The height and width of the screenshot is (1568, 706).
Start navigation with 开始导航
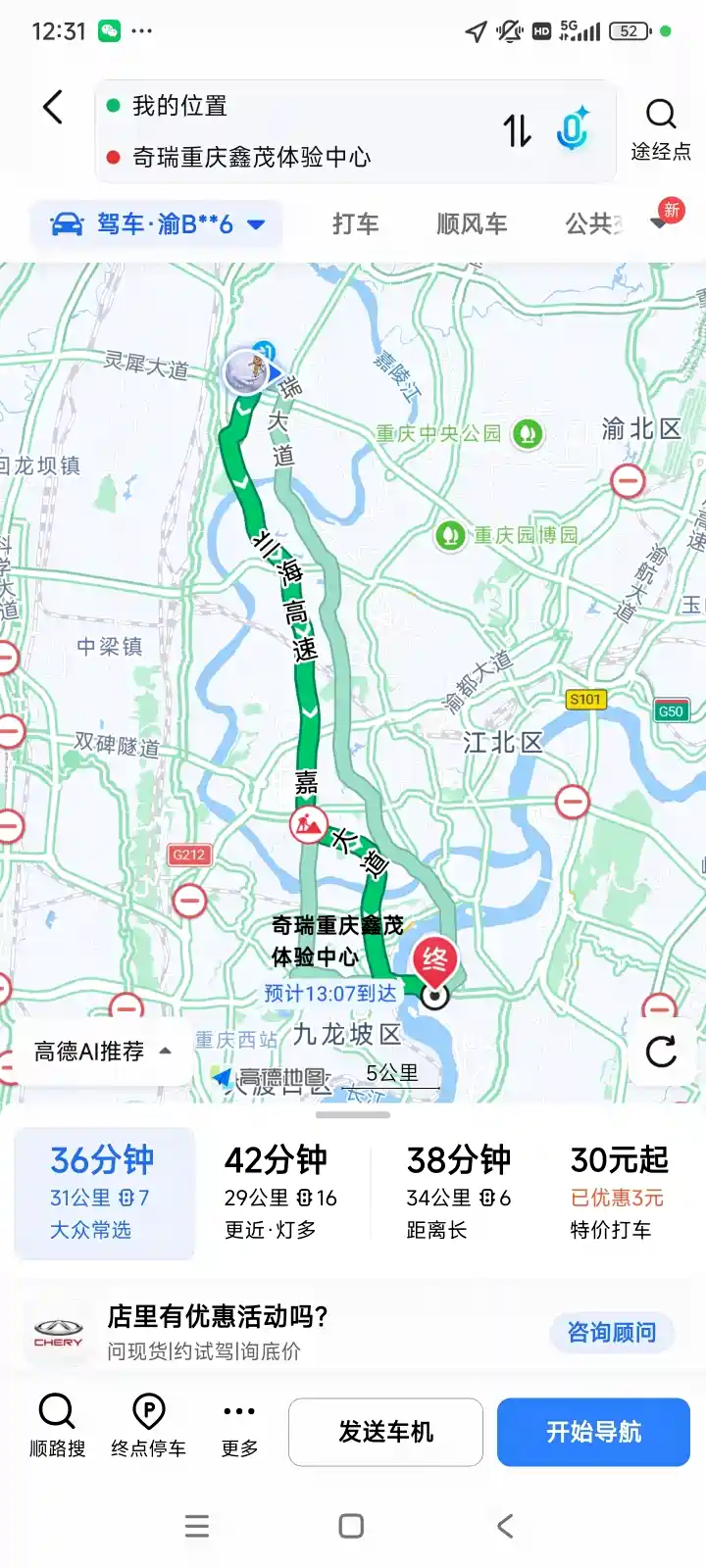click(x=593, y=1432)
